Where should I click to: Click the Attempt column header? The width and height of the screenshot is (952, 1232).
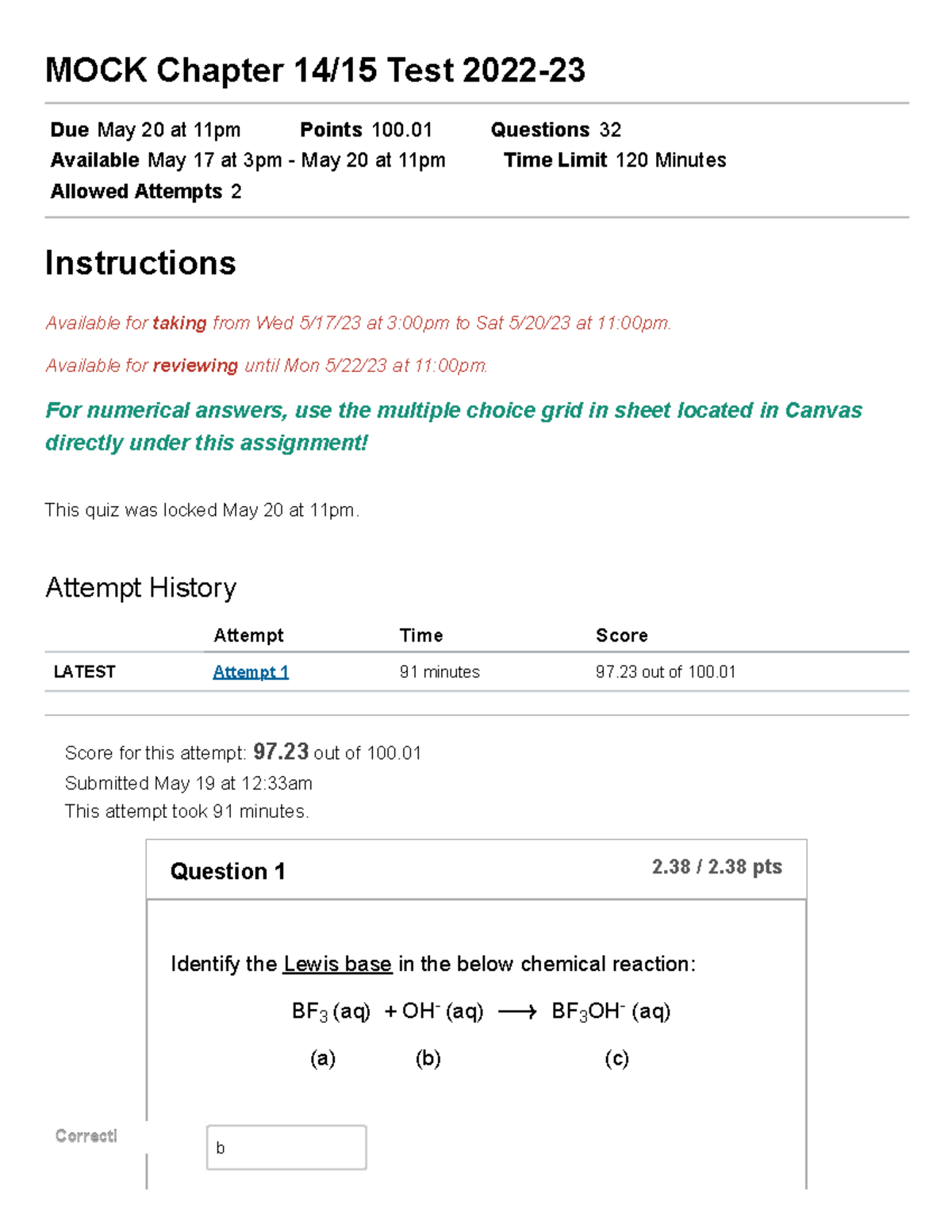click(248, 635)
